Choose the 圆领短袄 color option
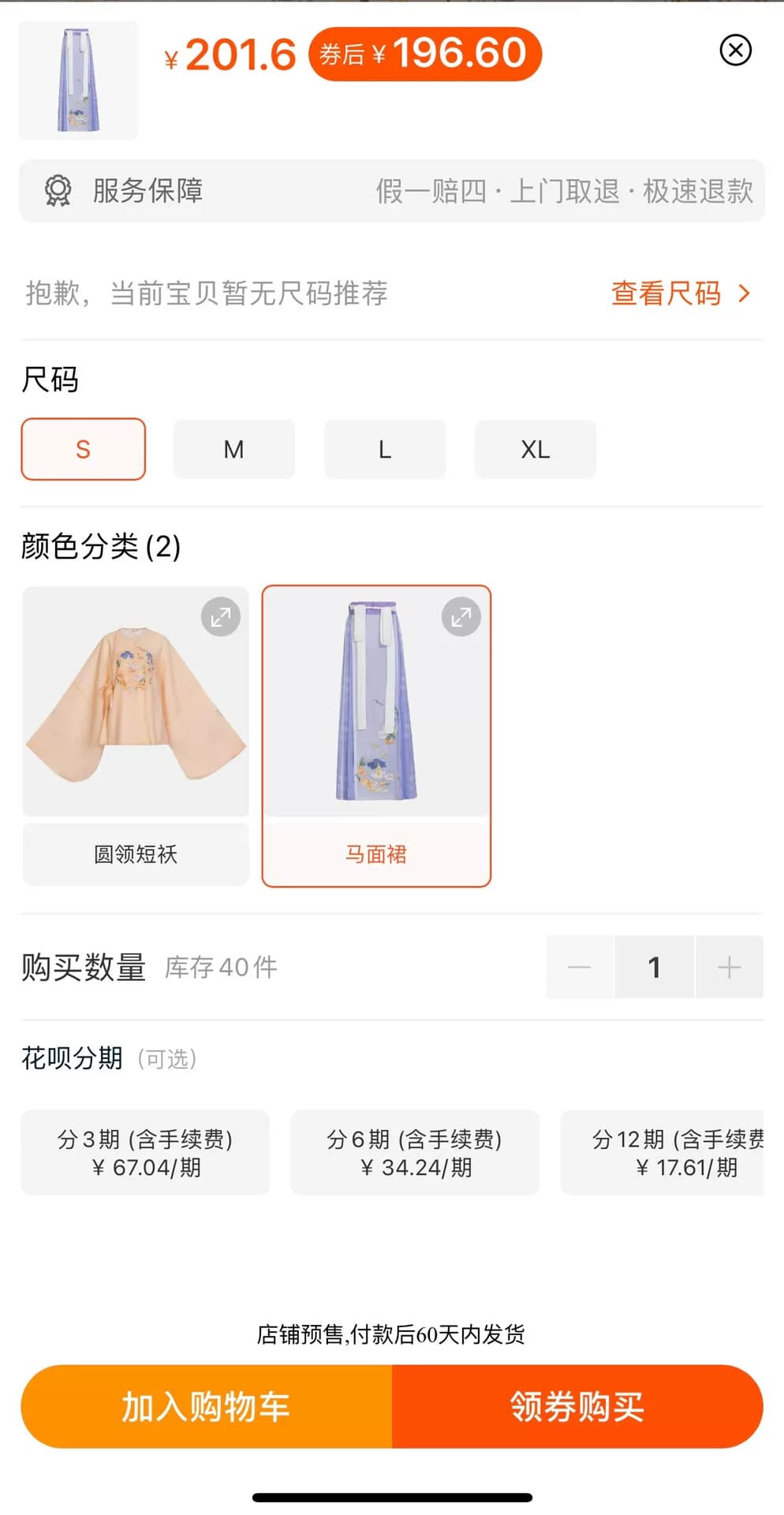 tap(136, 735)
